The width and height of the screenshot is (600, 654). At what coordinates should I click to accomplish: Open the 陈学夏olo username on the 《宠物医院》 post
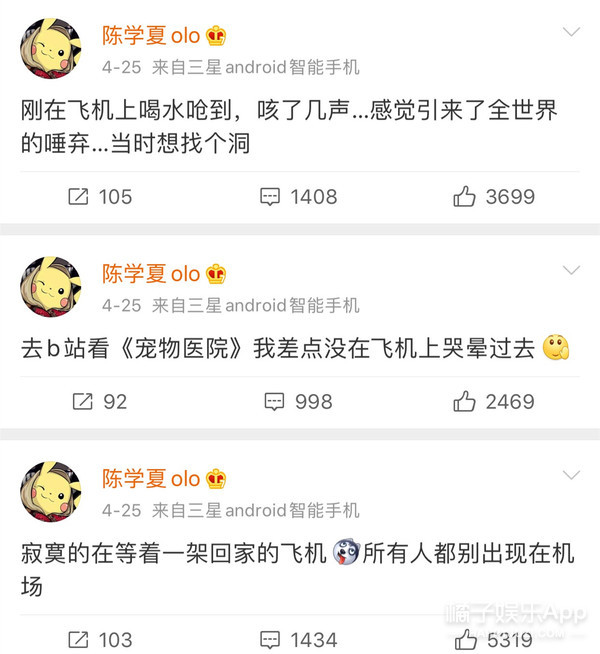[151, 273]
